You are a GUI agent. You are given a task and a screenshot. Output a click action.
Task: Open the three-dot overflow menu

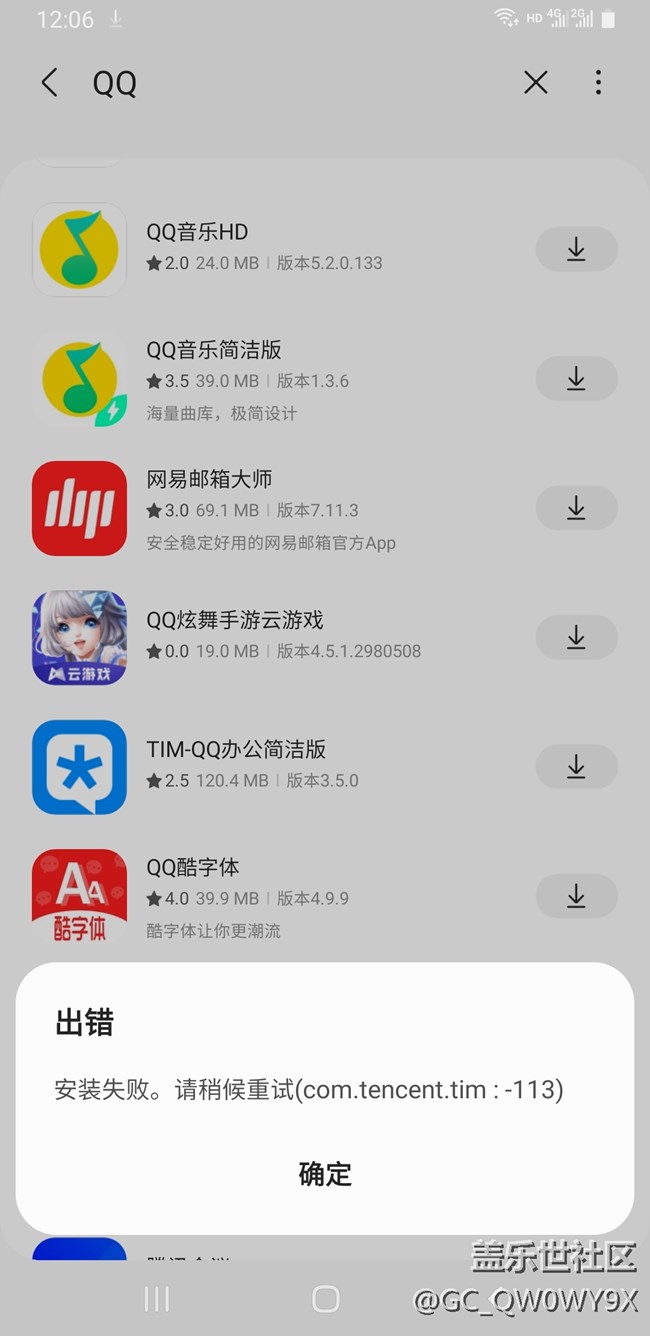[598, 83]
